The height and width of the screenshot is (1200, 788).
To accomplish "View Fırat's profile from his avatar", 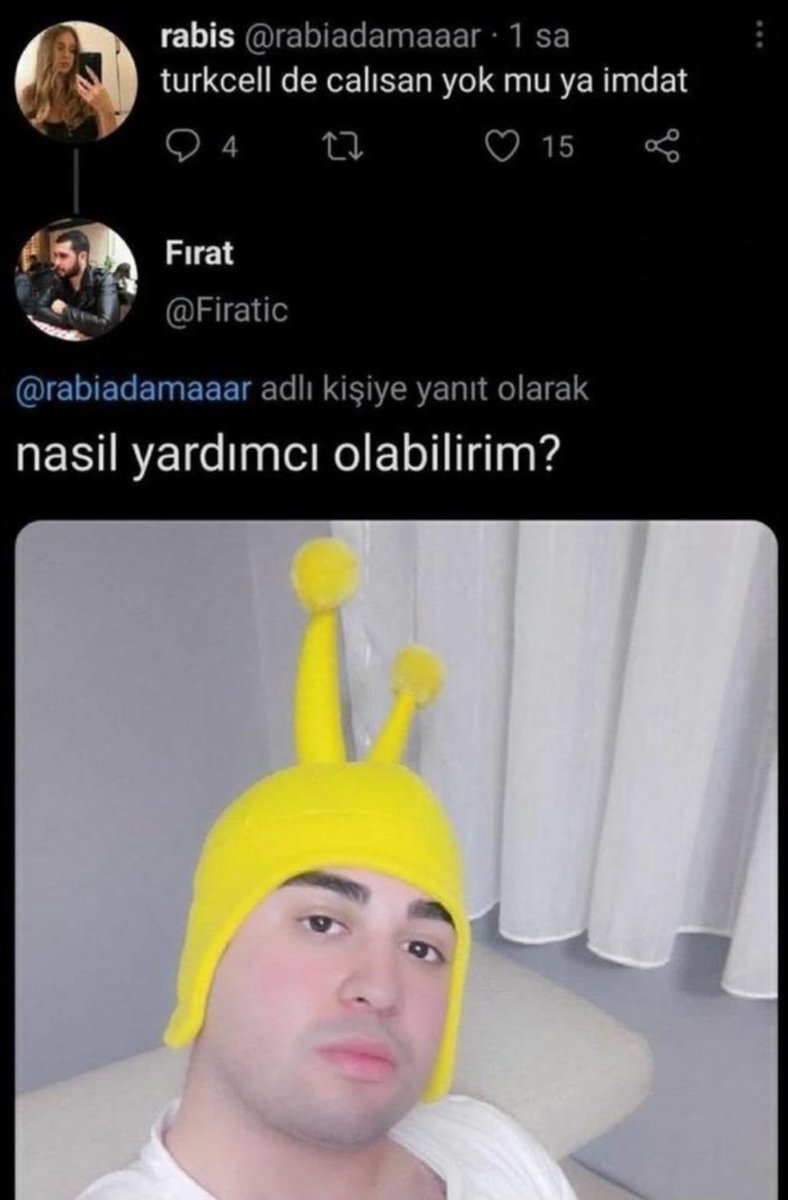I will click(x=76, y=281).
